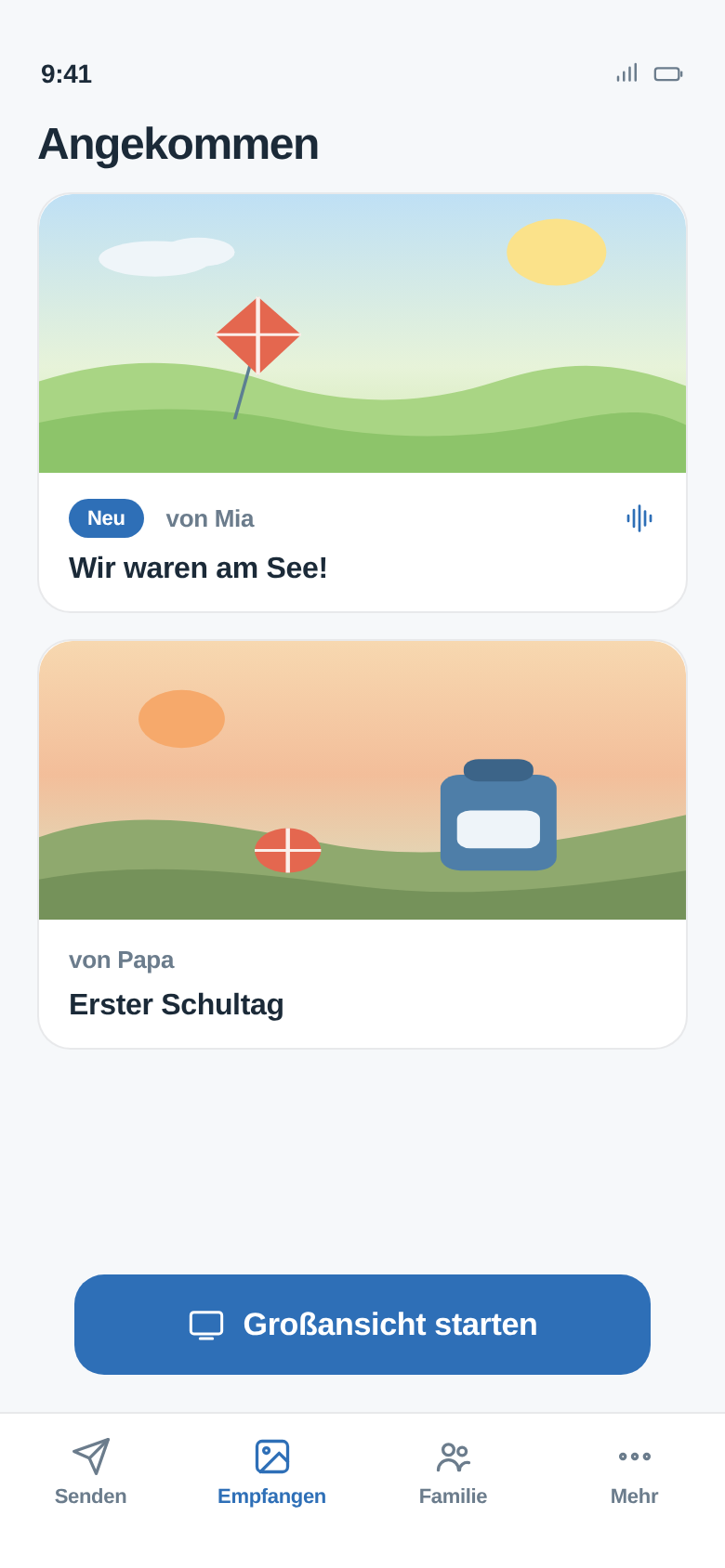Play Mia's voice message

click(x=639, y=518)
